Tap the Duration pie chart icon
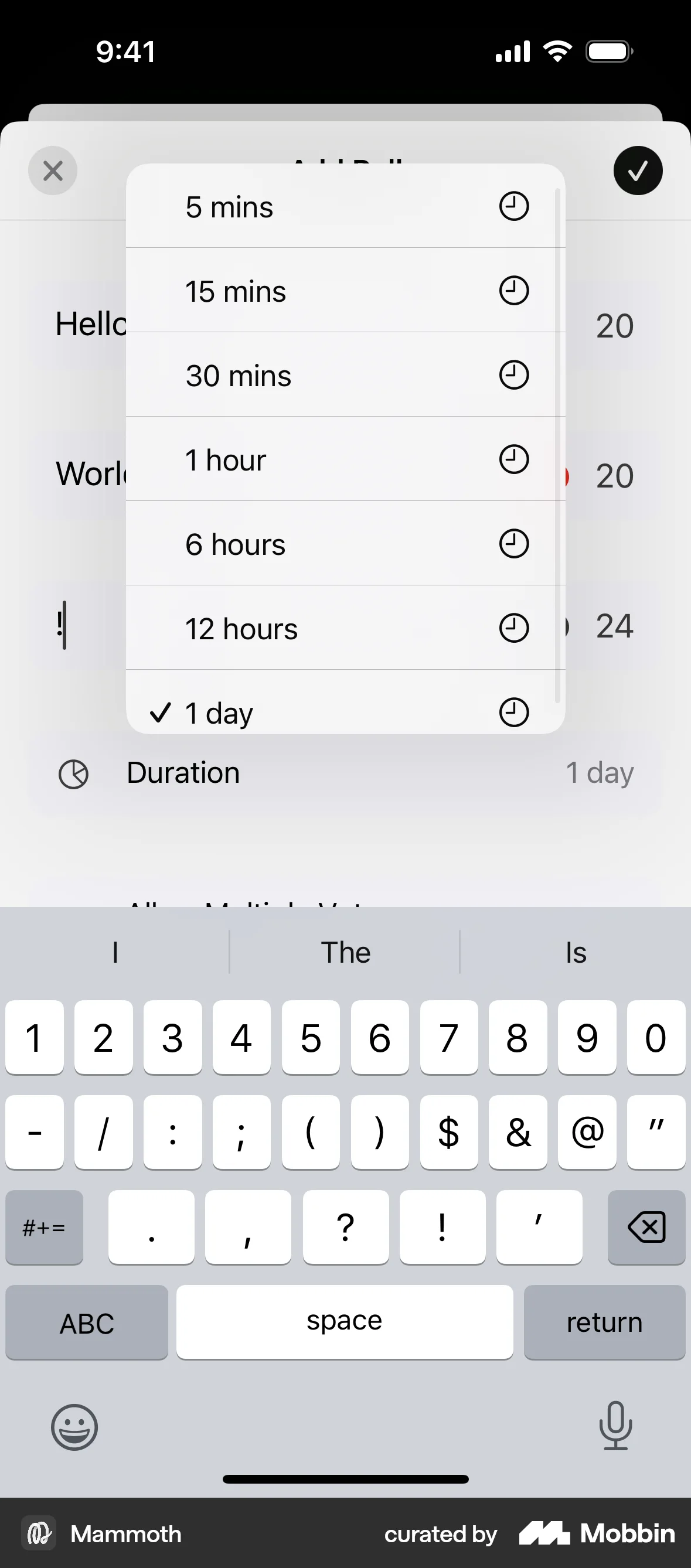Image resolution: width=691 pixels, height=1568 pixels. (x=74, y=772)
